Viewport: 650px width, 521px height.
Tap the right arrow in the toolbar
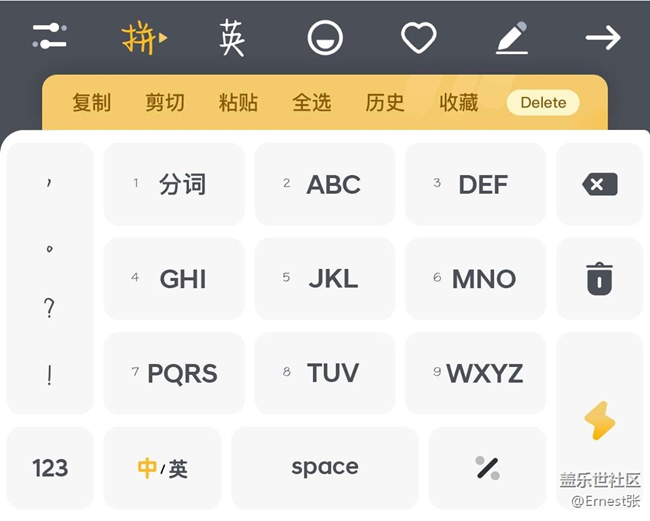[x=603, y=38]
